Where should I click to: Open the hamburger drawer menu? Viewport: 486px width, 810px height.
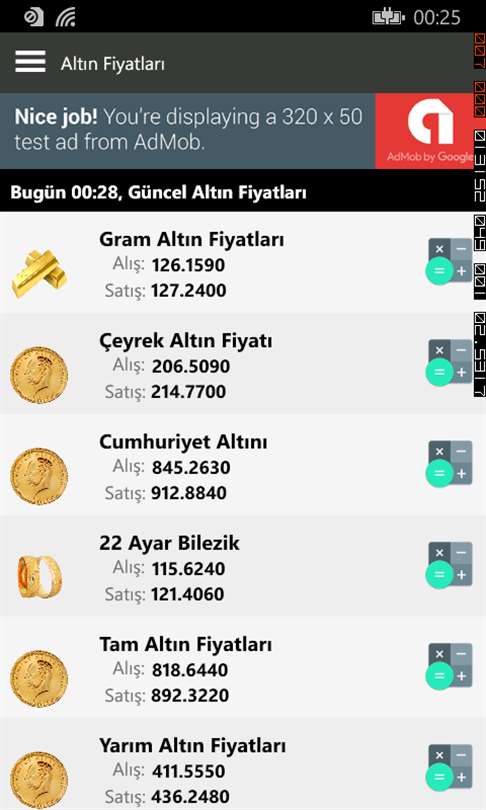(x=30, y=62)
